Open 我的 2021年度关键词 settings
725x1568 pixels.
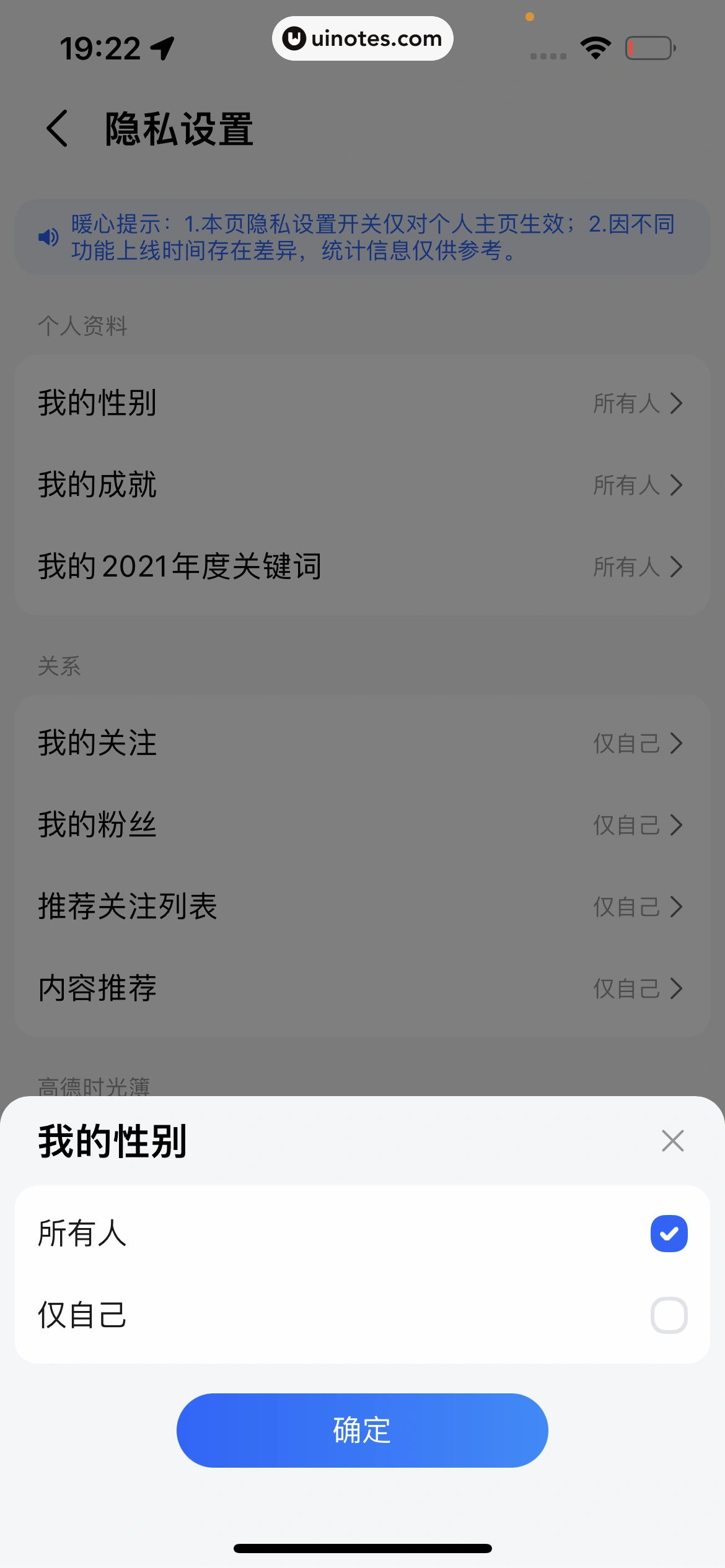(362, 566)
